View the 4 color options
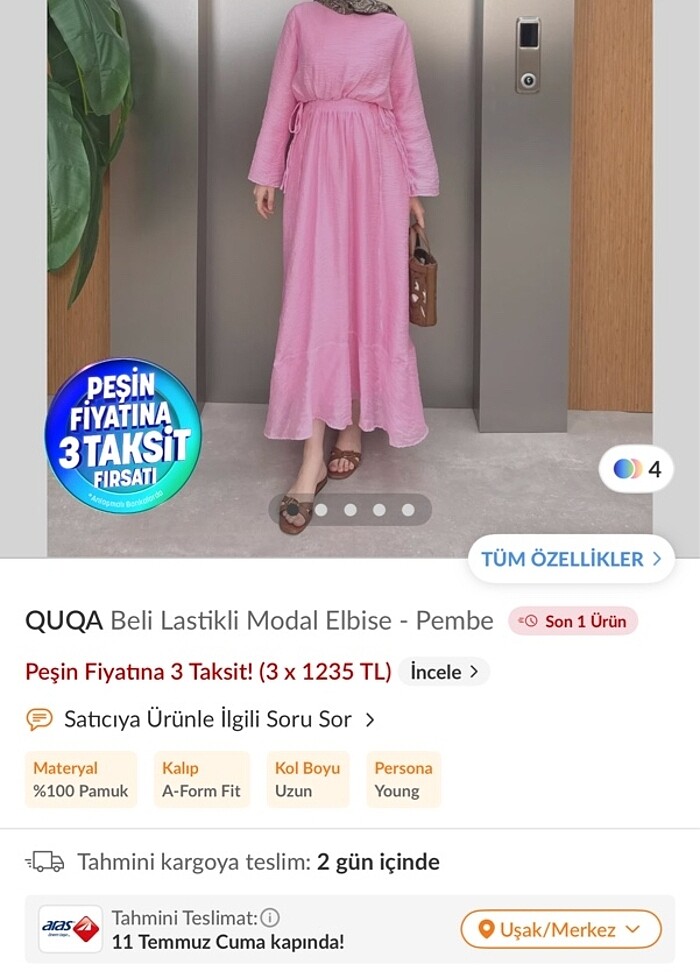 click(x=637, y=468)
